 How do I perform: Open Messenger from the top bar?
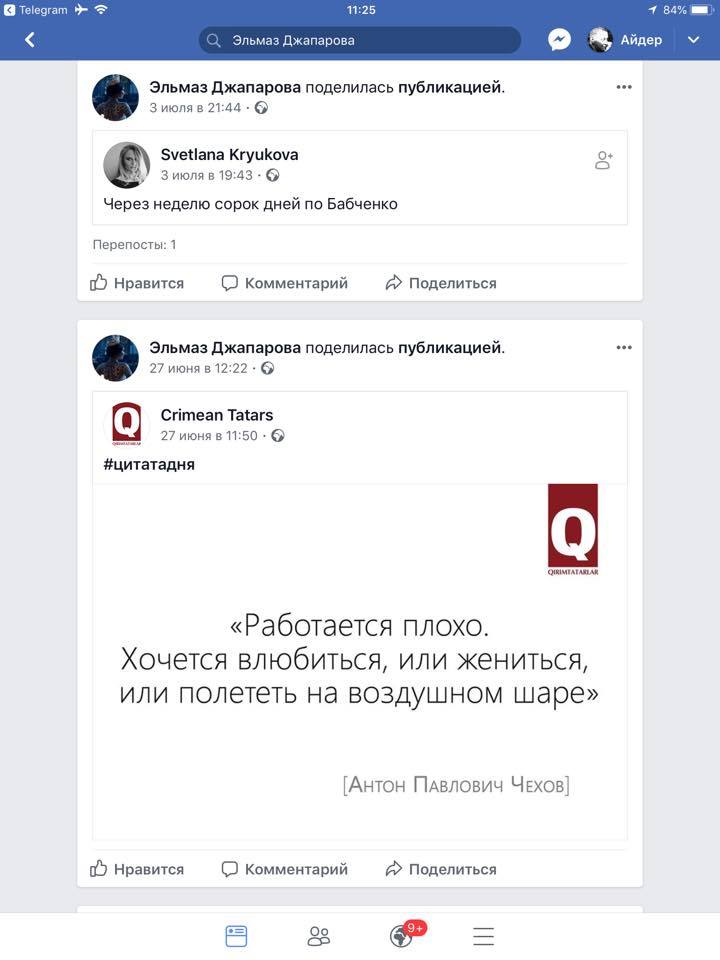click(559, 40)
